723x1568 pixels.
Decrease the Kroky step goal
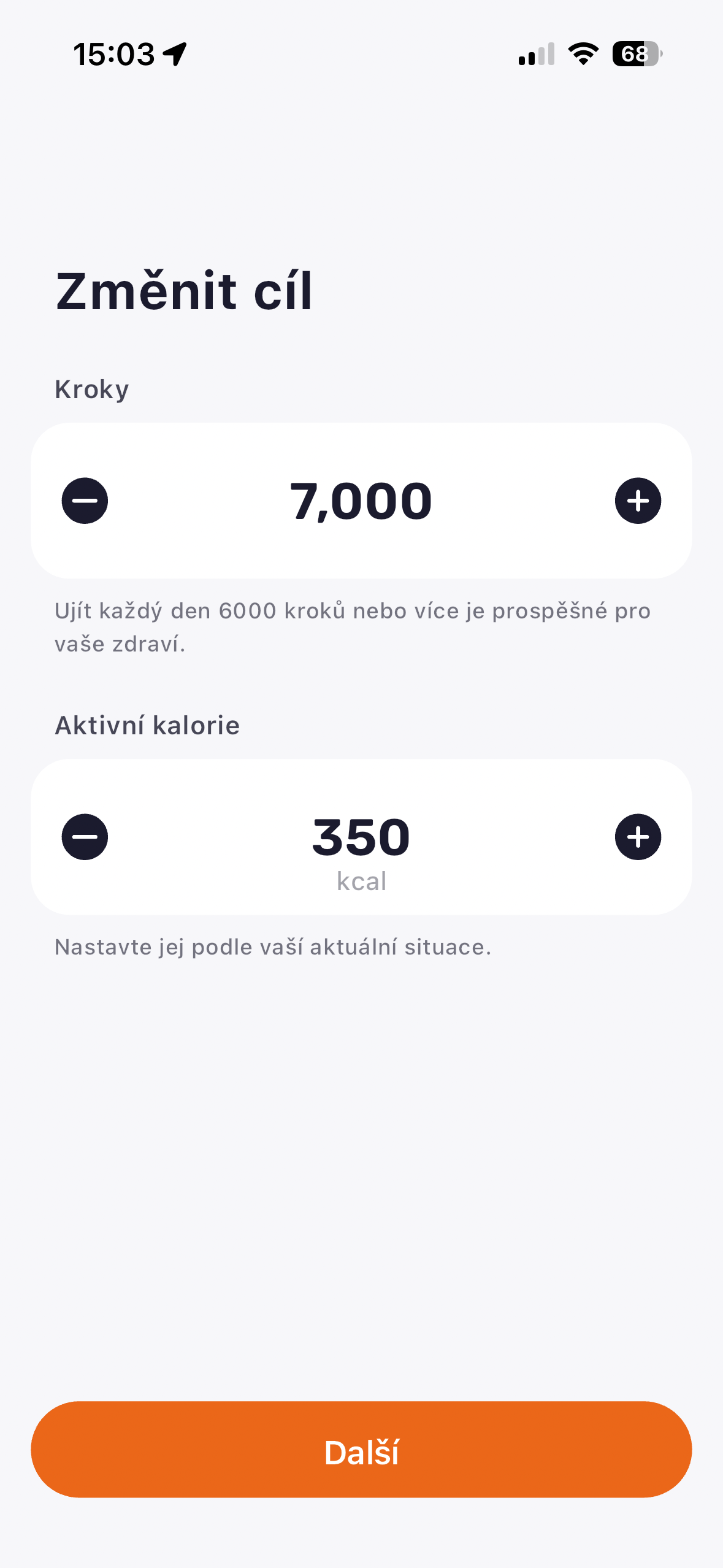coord(85,501)
